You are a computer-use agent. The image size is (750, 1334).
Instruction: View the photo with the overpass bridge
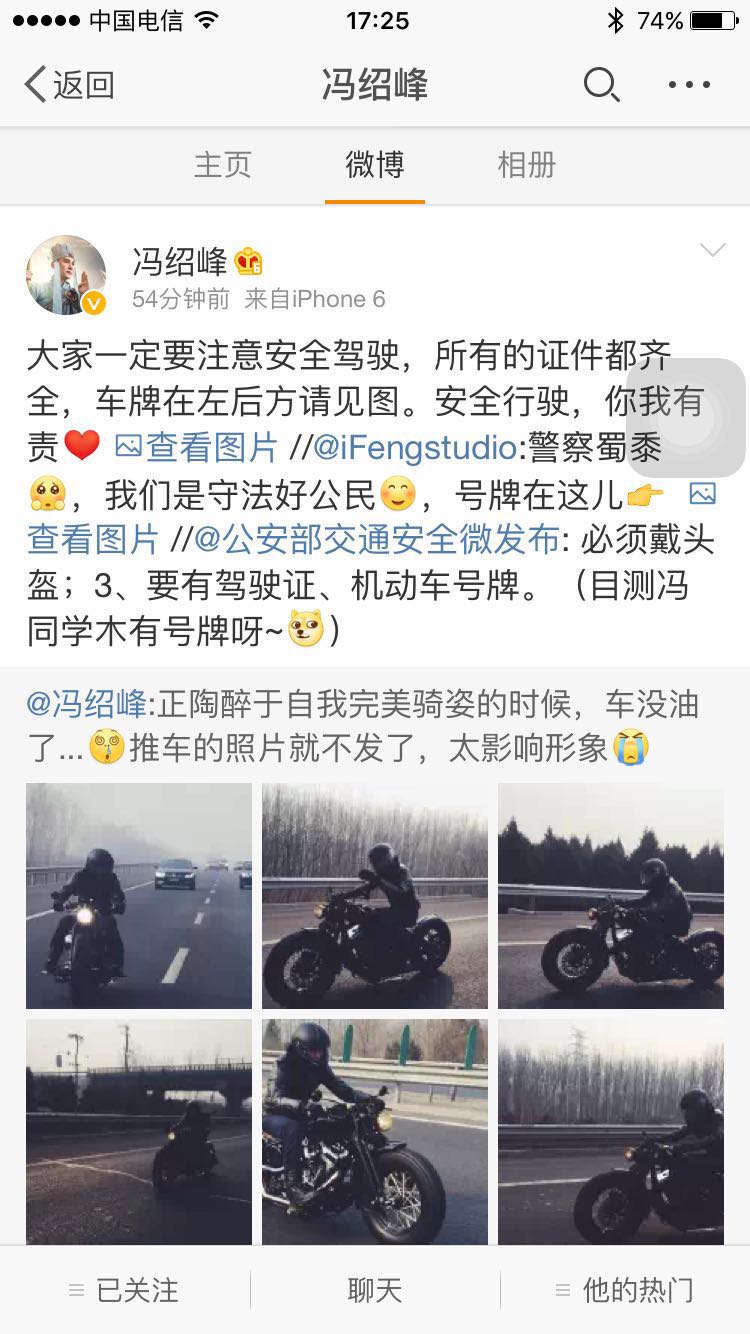[139, 1131]
